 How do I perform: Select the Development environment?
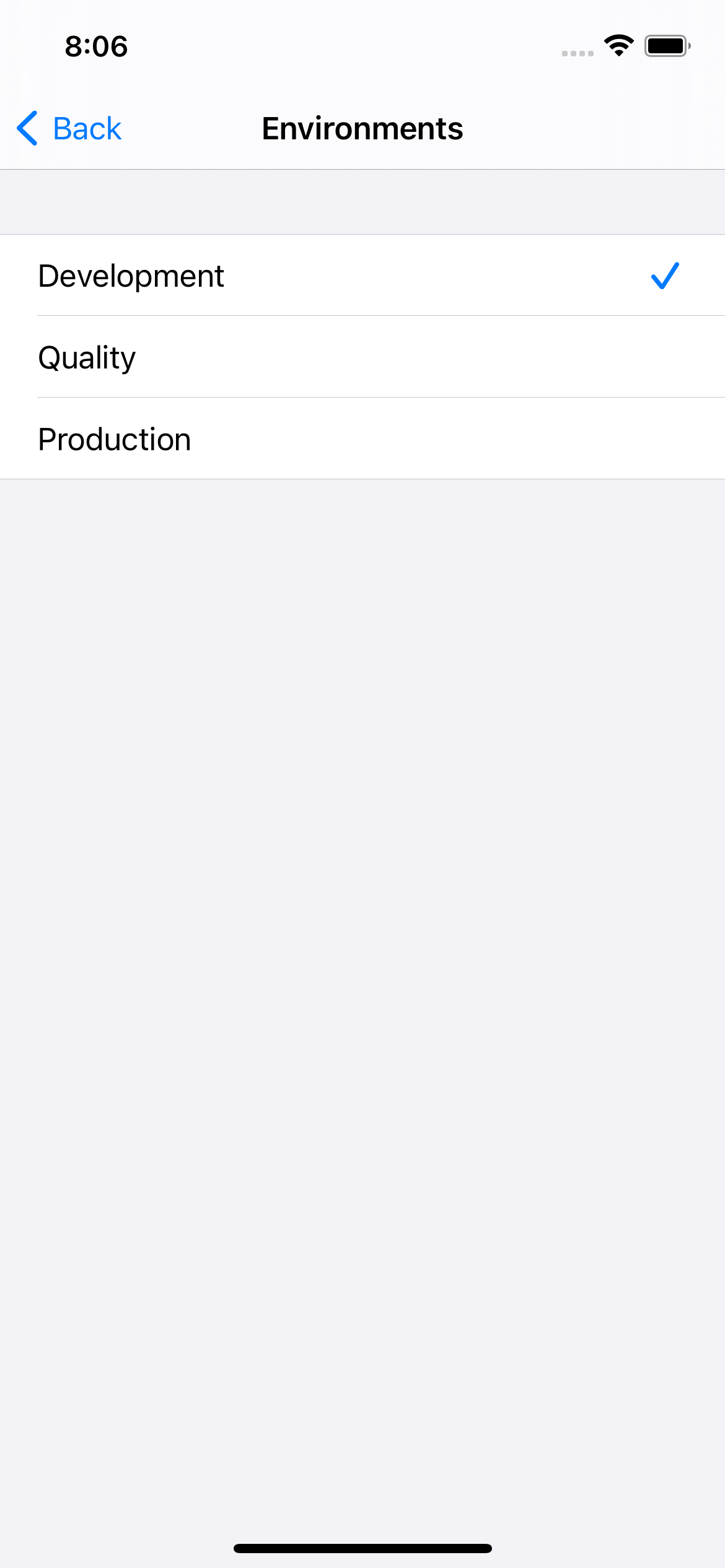pos(362,276)
